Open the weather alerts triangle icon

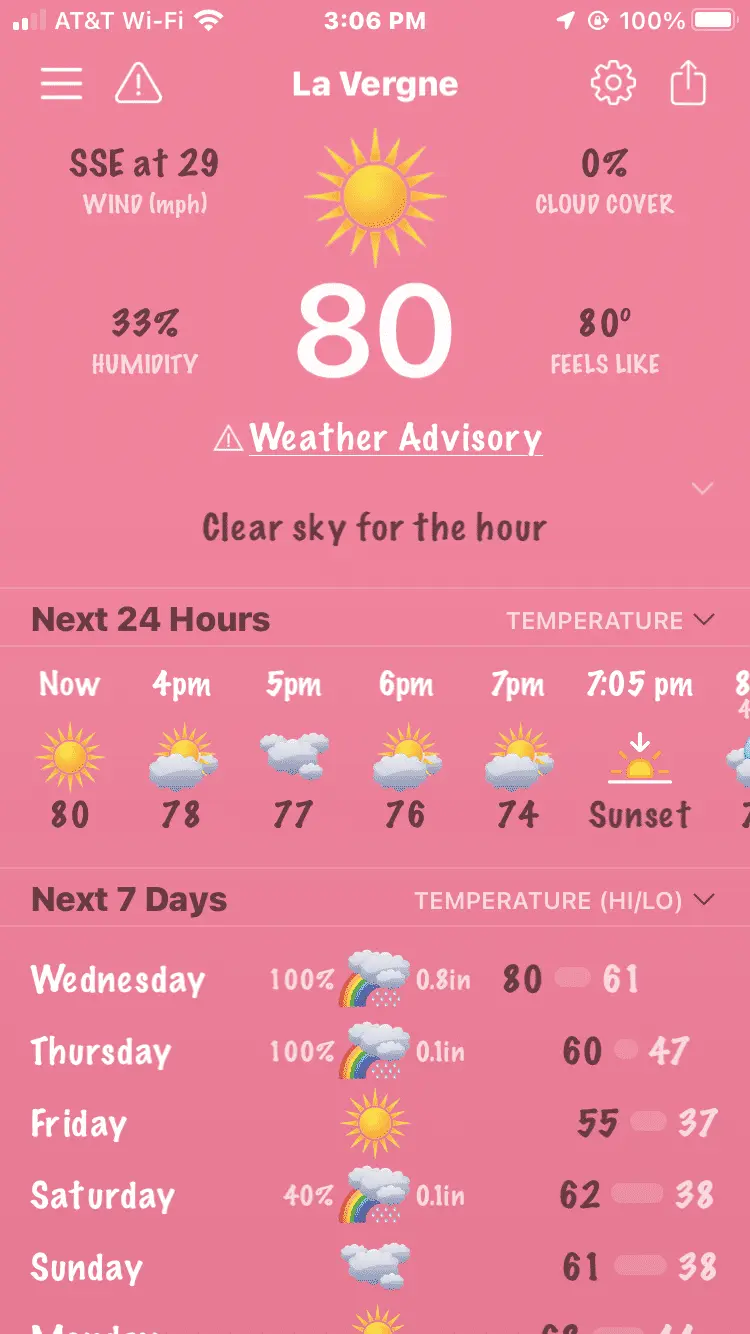click(x=138, y=84)
